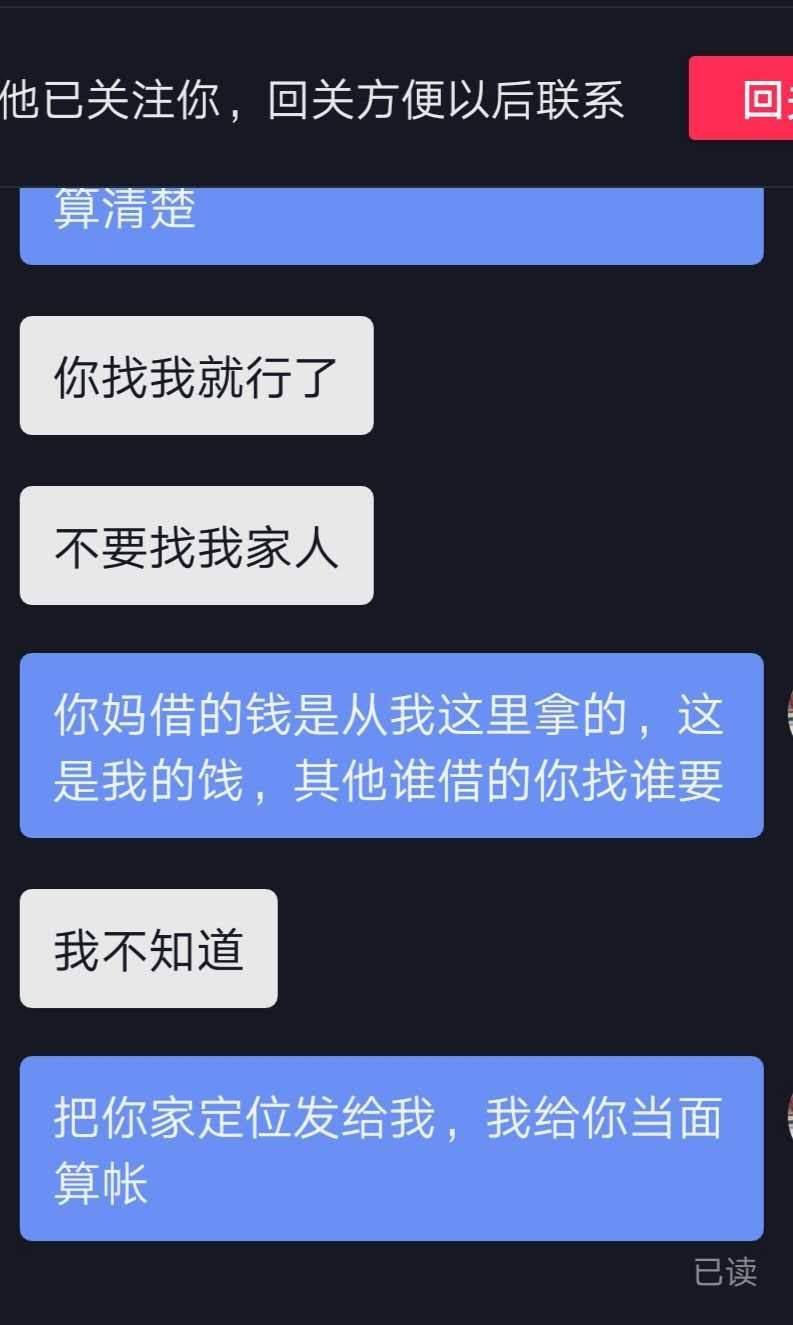793x1325 pixels.
Task: Tap the red 回关 follow-back button
Action: pyautogui.click(x=742, y=99)
